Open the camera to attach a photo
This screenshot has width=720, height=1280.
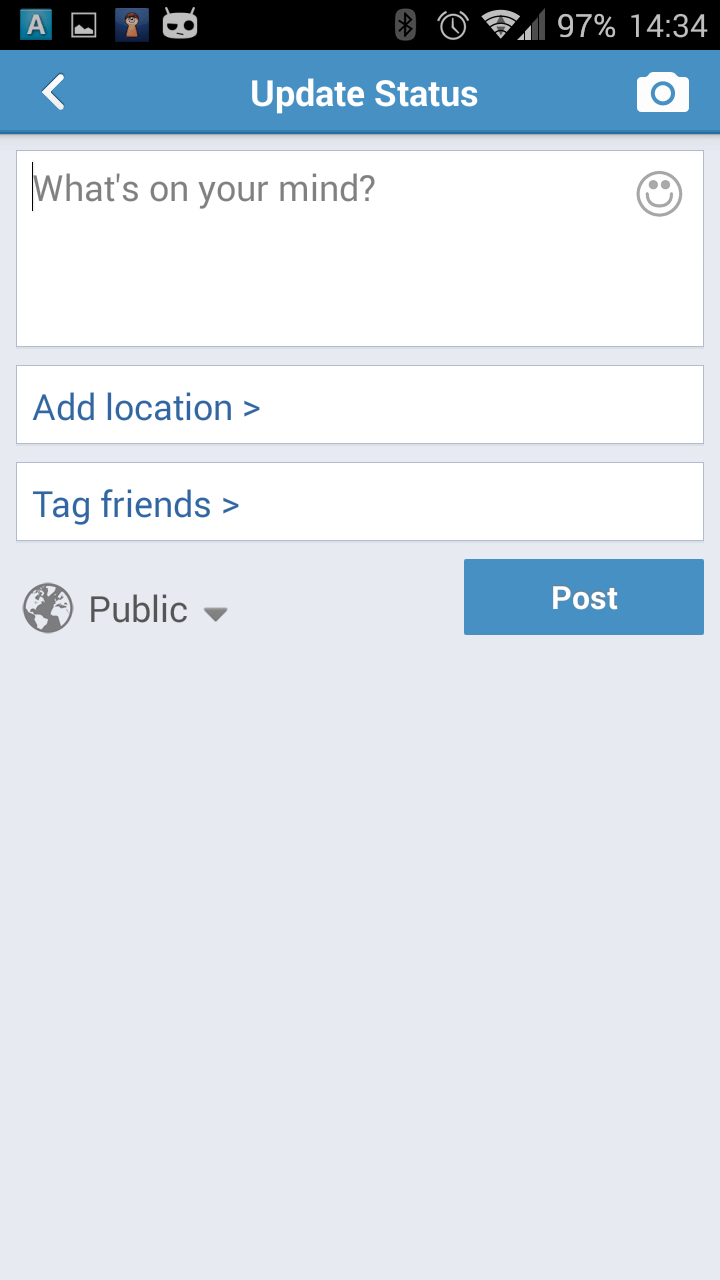(663, 93)
